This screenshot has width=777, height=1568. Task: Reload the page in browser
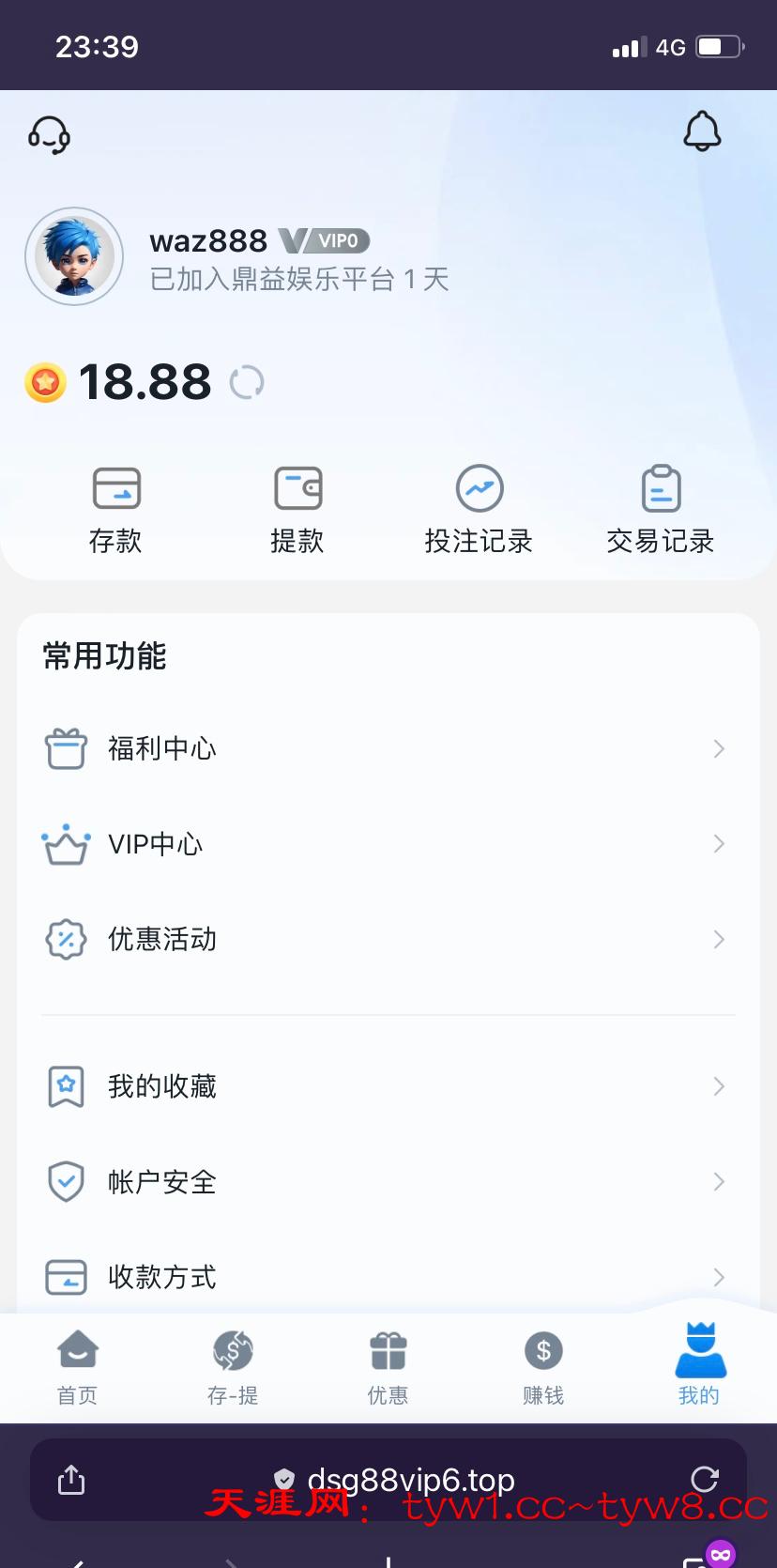point(705,1480)
